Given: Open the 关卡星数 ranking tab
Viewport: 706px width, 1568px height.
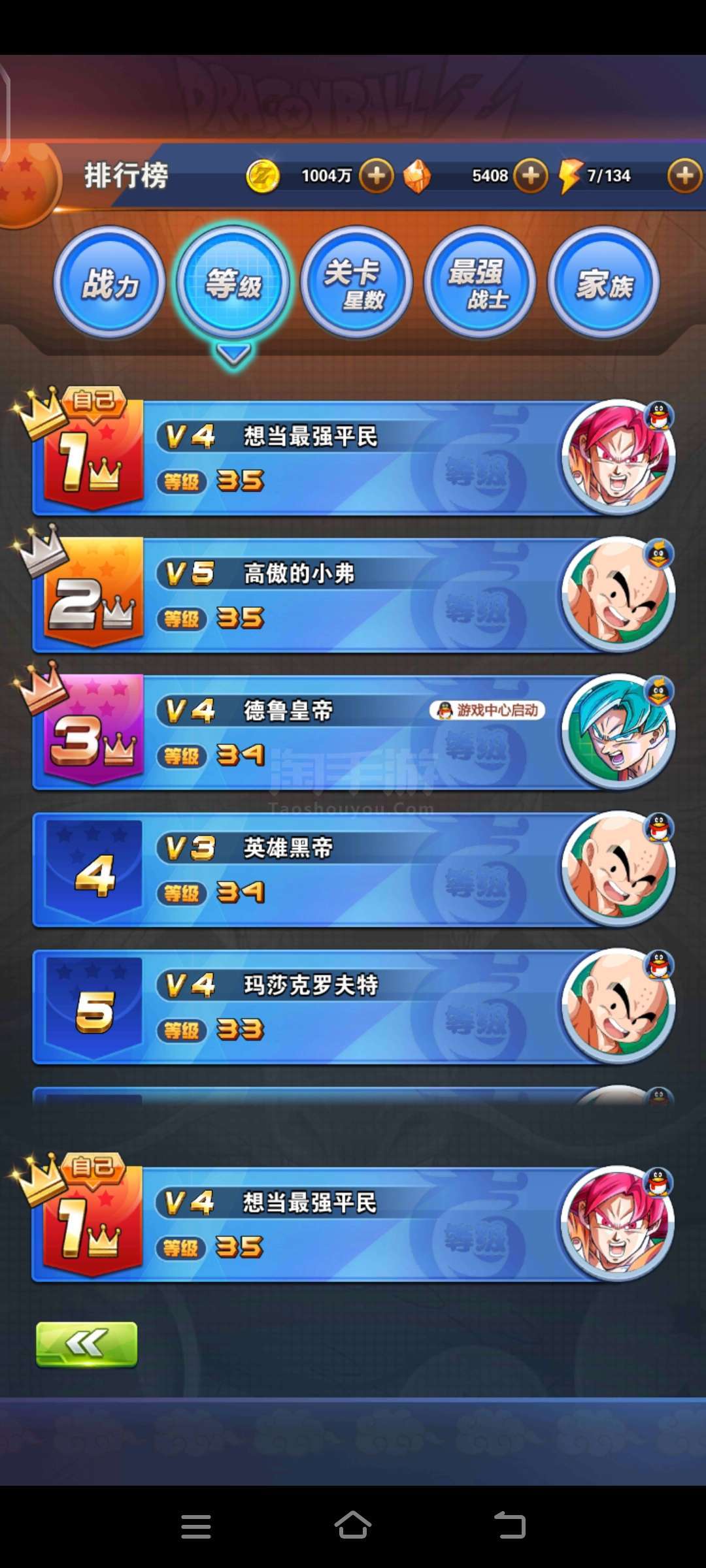Looking at the screenshot, I should click(x=356, y=283).
